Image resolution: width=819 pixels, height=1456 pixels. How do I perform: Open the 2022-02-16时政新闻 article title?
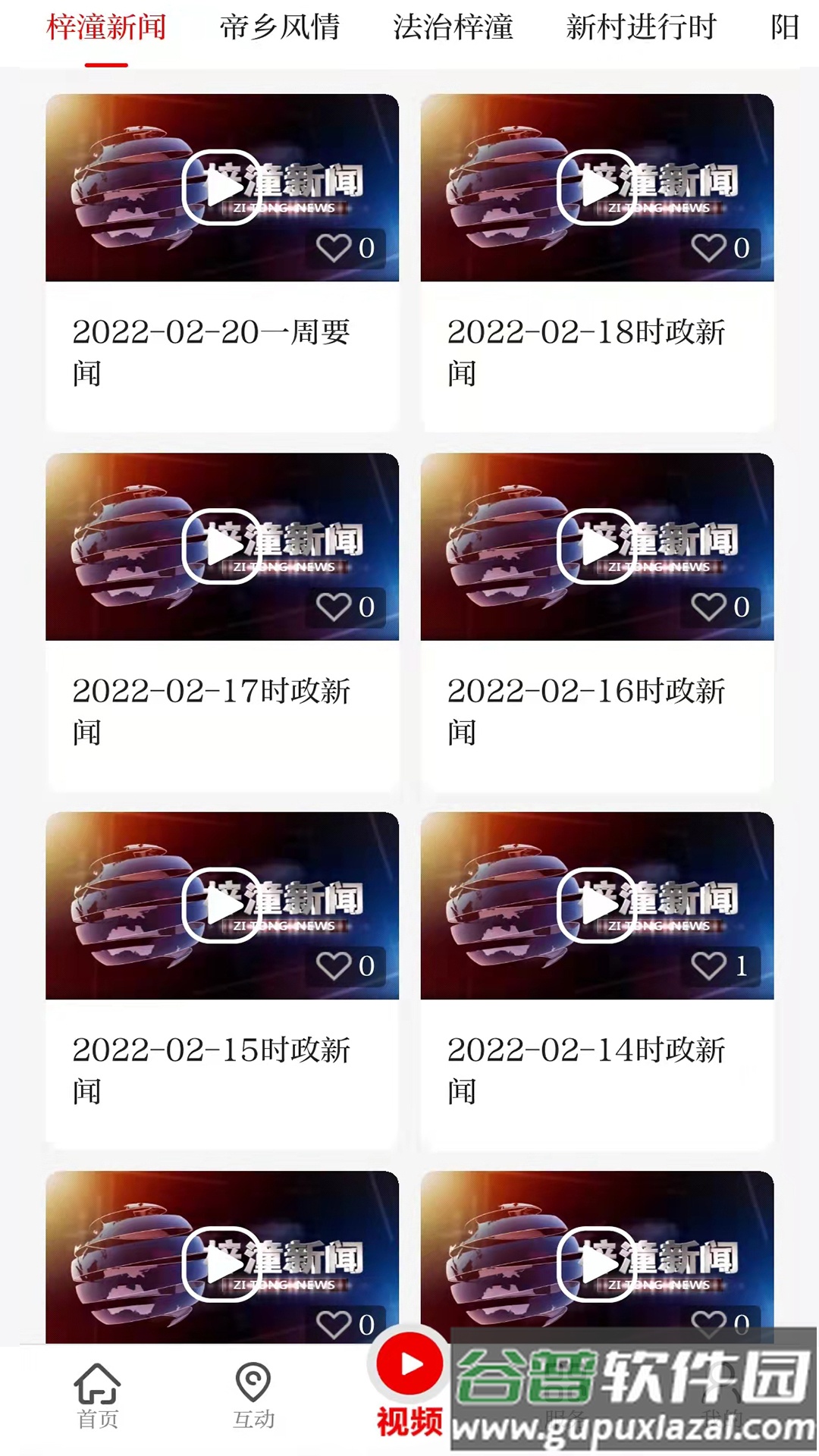click(590, 711)
